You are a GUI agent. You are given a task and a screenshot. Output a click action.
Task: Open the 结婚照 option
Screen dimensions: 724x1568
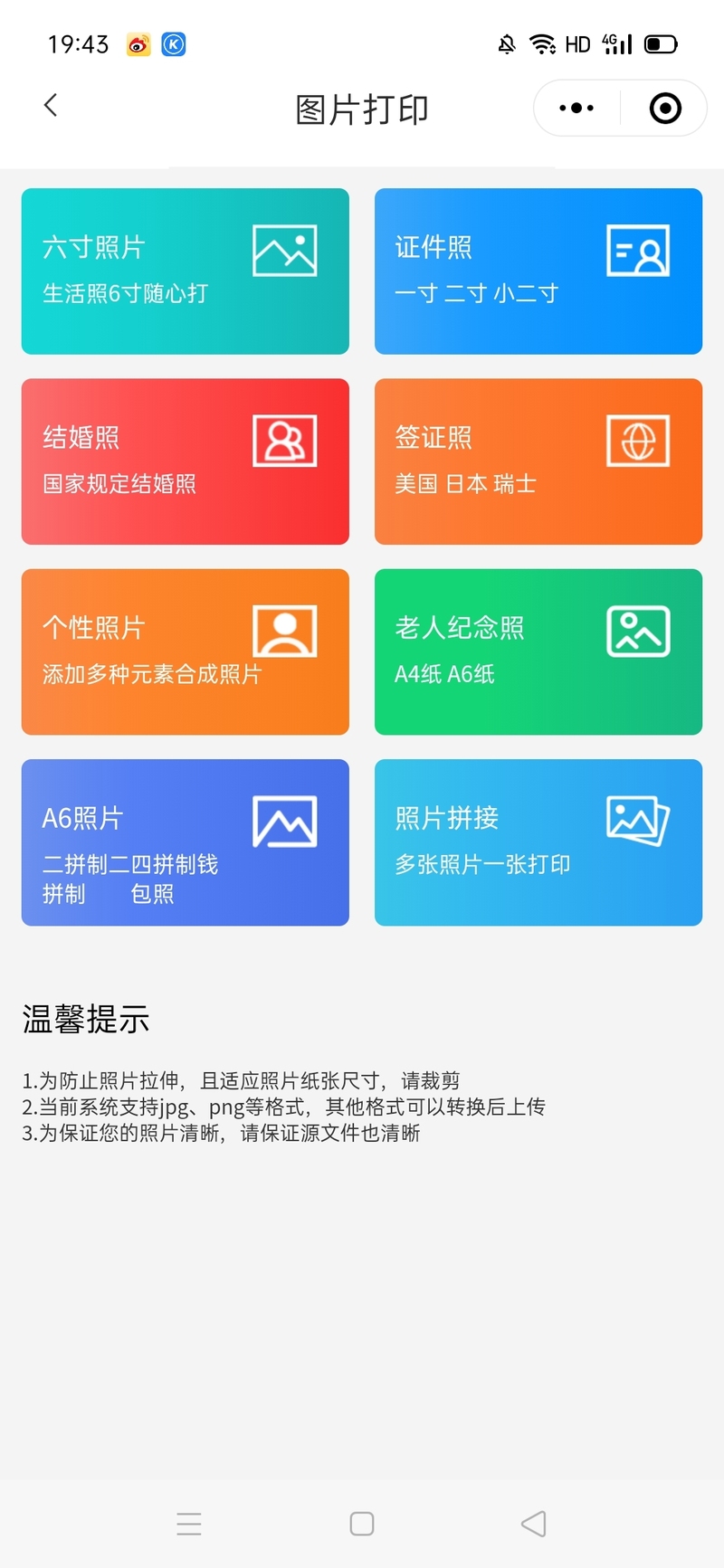point(186,461)
